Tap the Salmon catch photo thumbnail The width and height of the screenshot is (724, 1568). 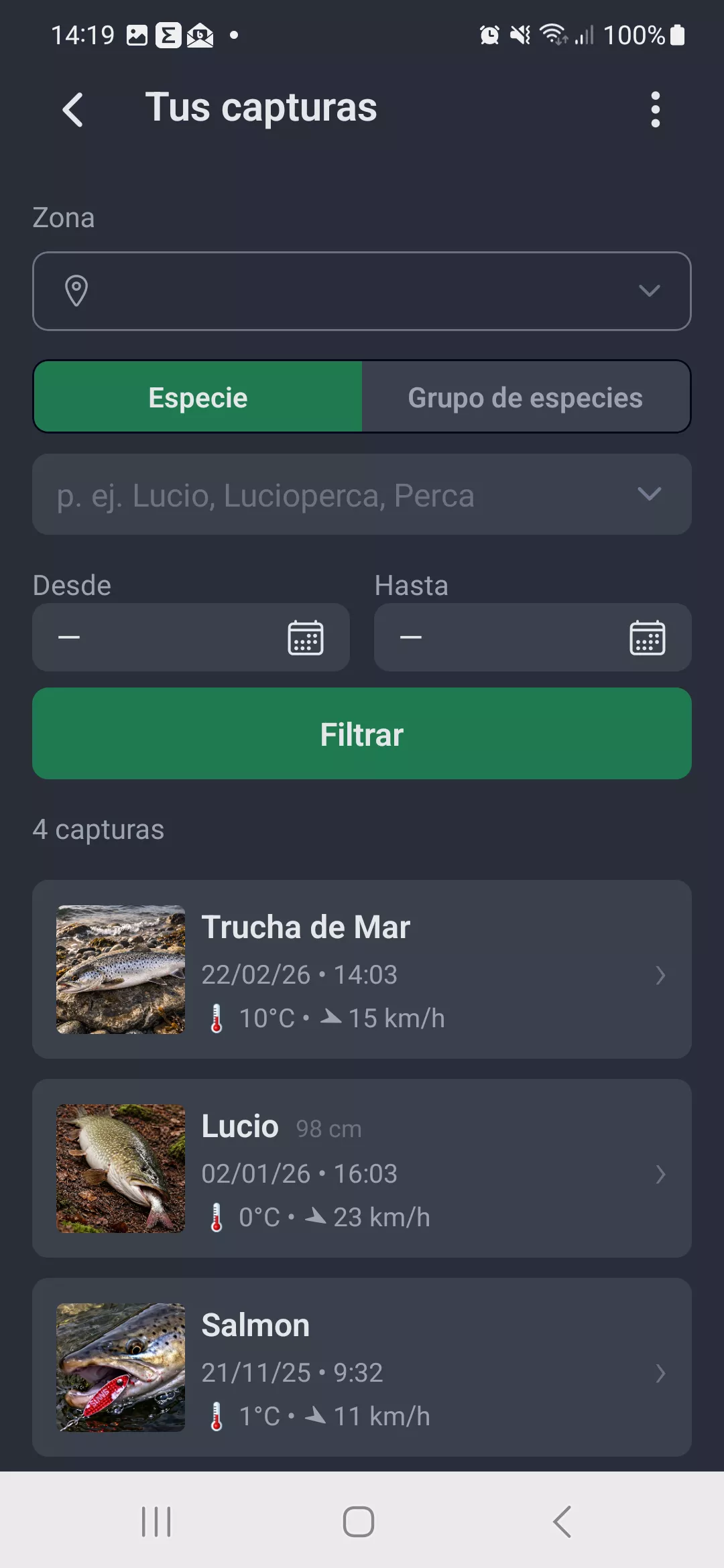pyautogui.click(x=121, y=1367)
